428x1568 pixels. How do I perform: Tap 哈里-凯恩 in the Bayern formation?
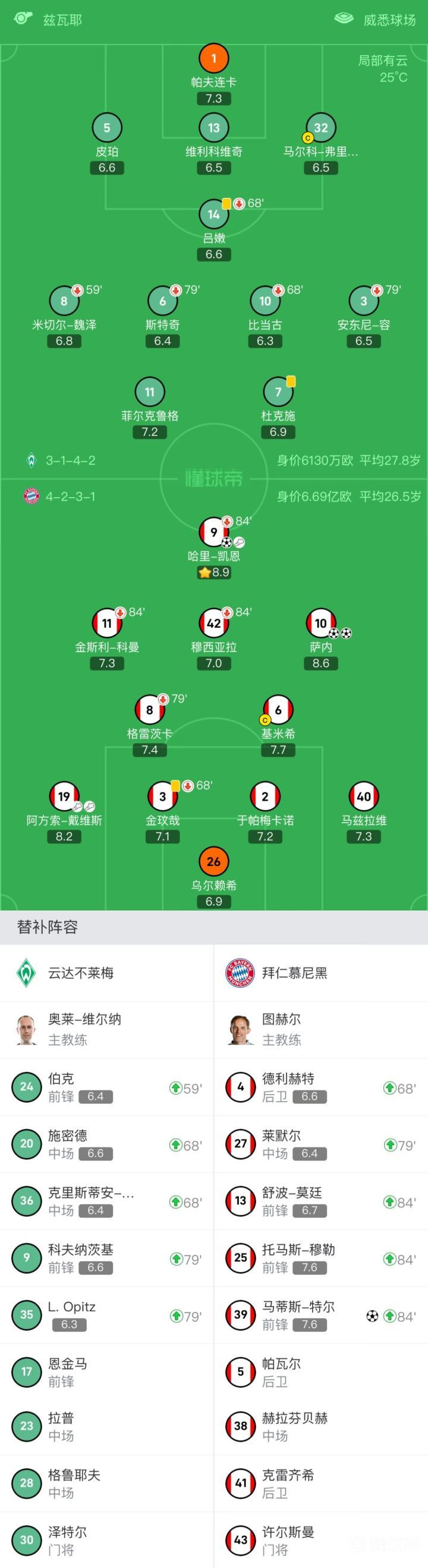pyautogui.click(x=213, y=533)
